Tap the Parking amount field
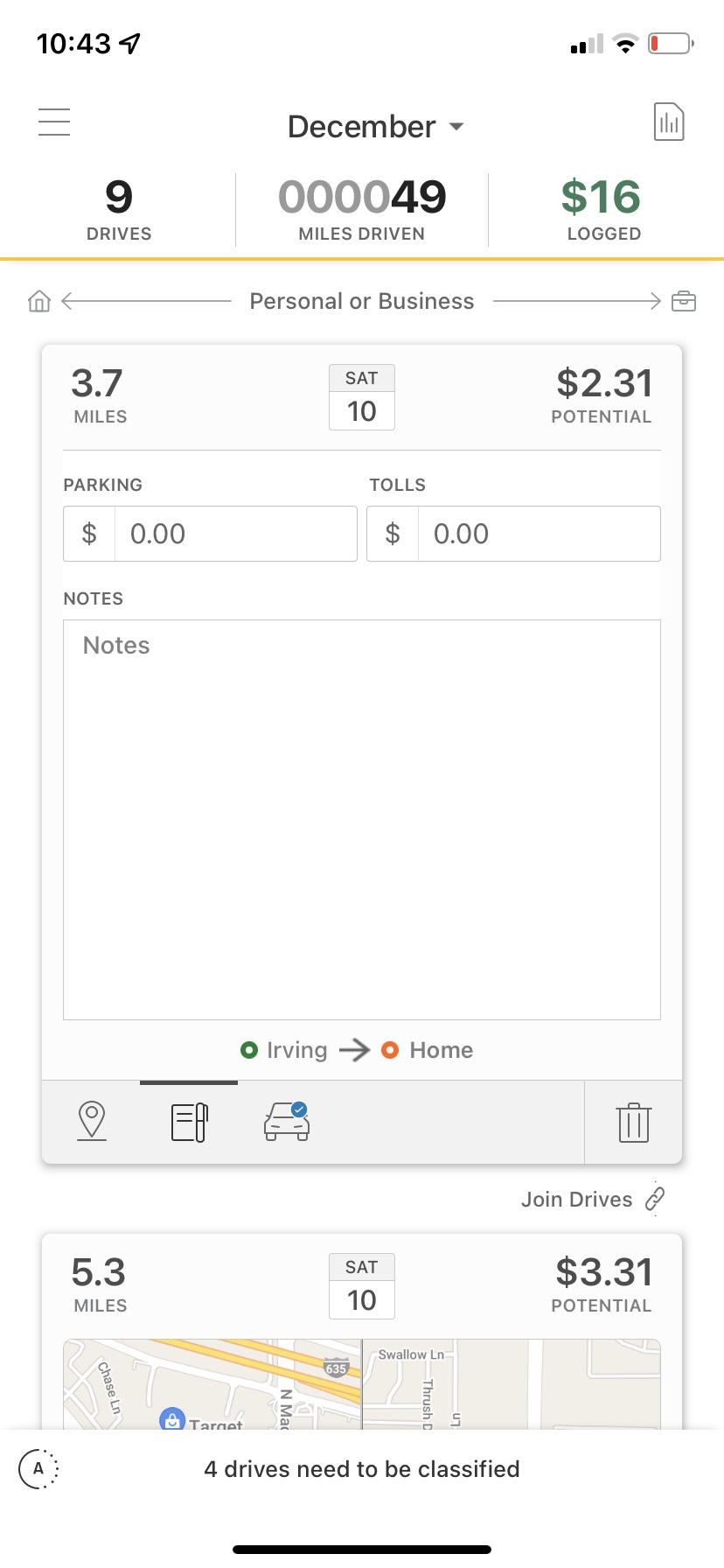This screenshot has width=724, height=1568. (x=210, y=534)
